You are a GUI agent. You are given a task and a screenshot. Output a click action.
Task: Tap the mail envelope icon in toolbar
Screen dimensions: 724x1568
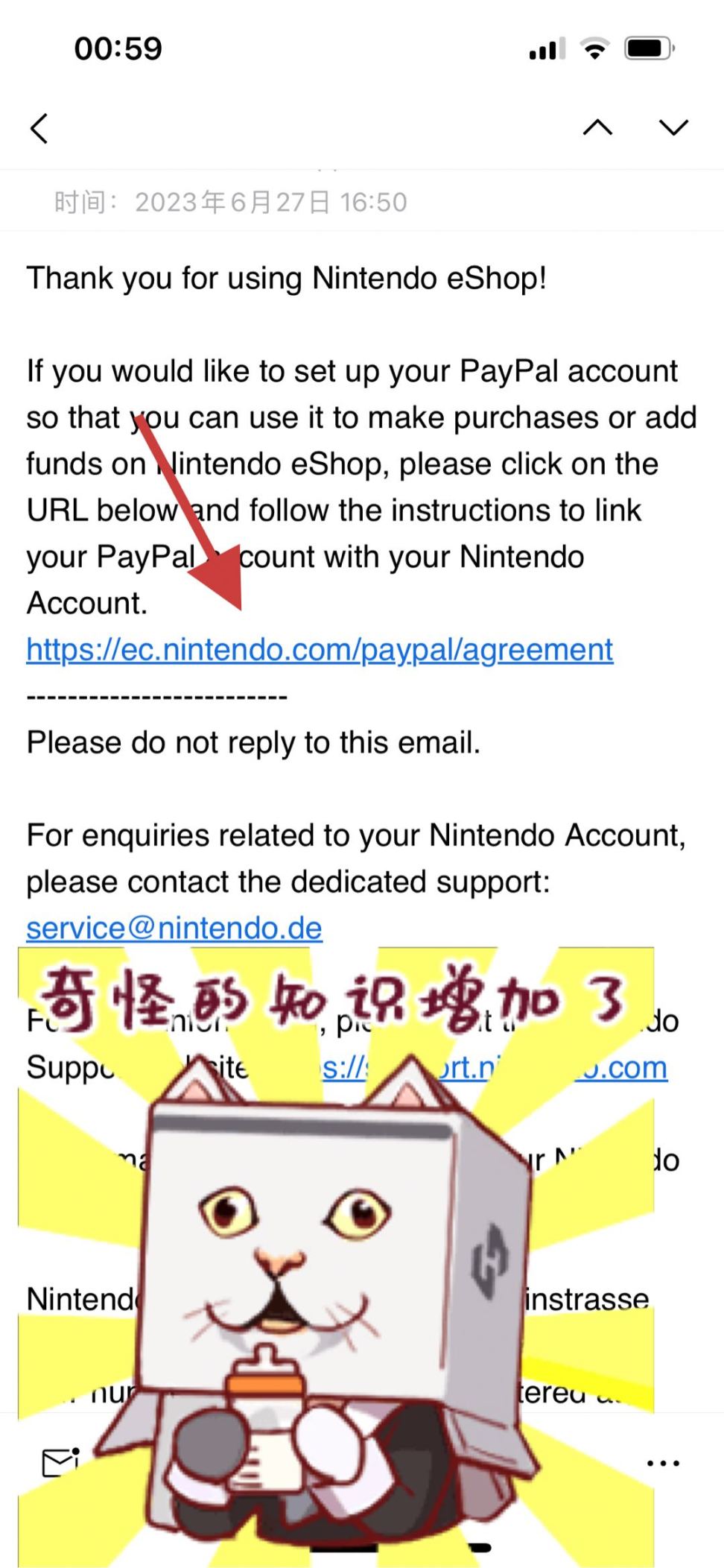(61, 1462)
